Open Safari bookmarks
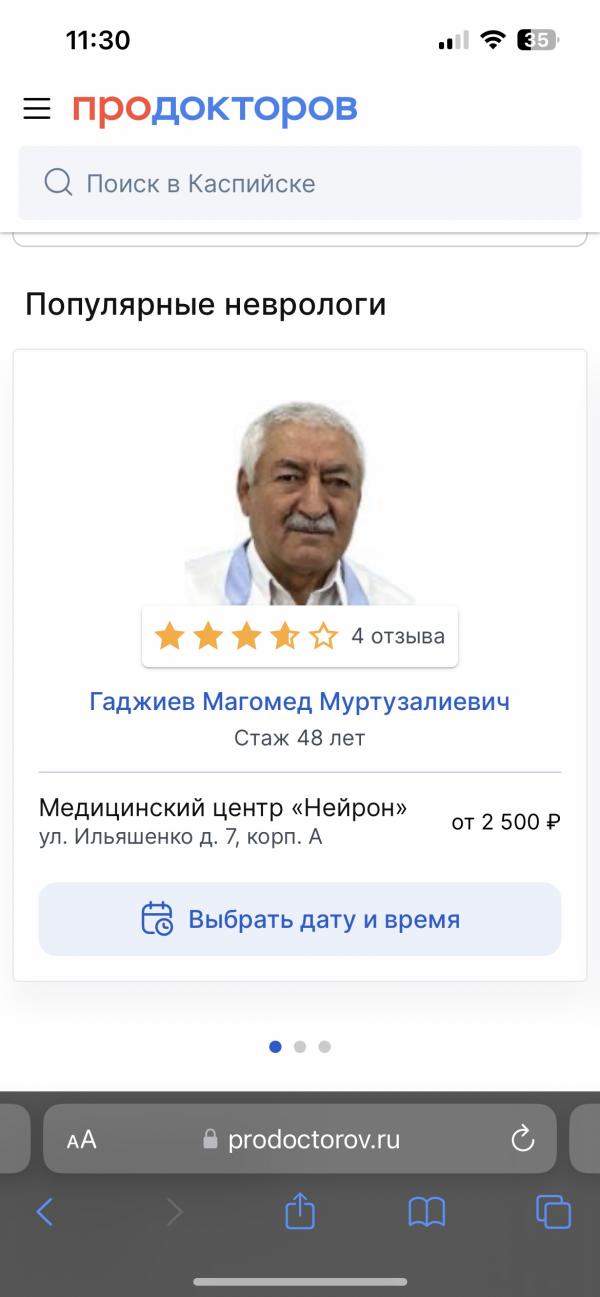 tap(427, 1212)
